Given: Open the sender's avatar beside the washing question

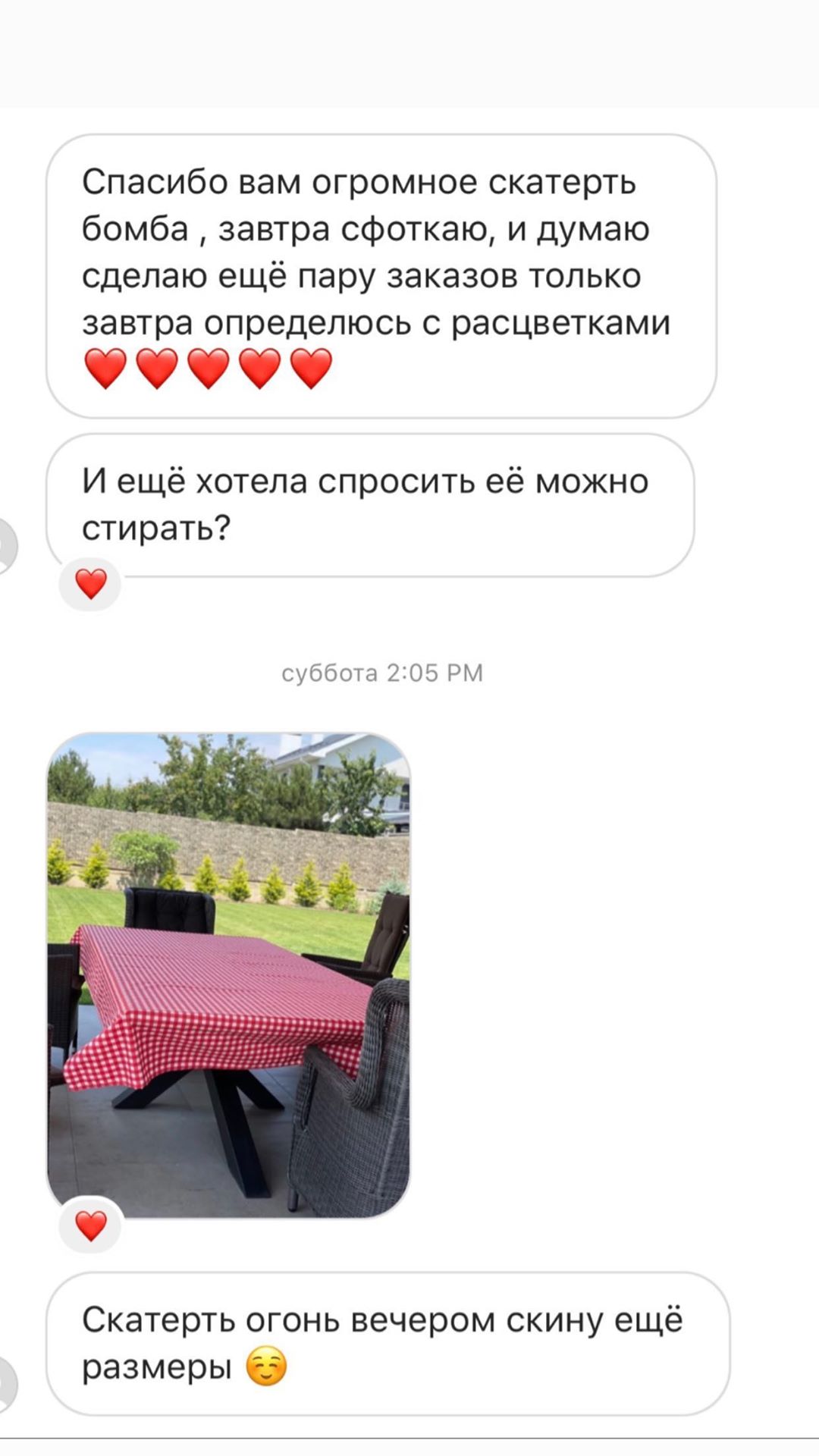Looking at the screenshot, I should pos(6,546).
